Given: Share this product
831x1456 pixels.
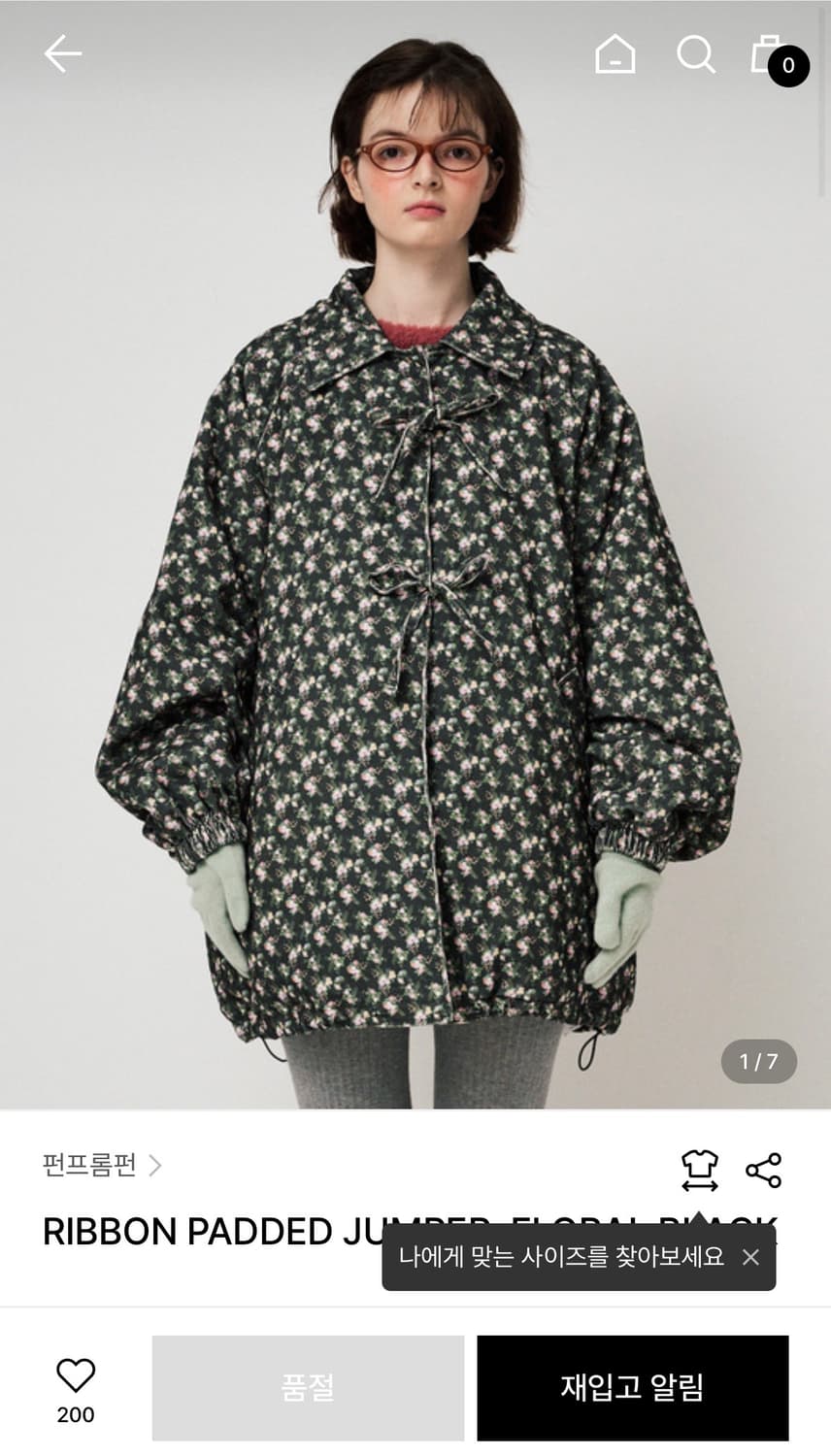Looking at the screenshot, I should 764,1171.
